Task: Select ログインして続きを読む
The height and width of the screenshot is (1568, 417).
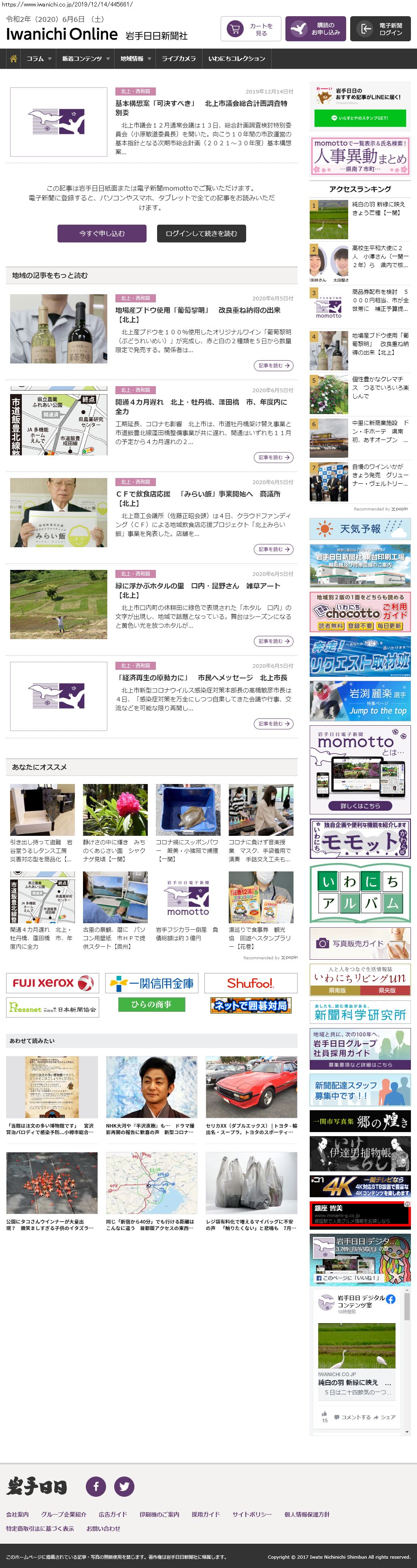Action: [201, 233]
